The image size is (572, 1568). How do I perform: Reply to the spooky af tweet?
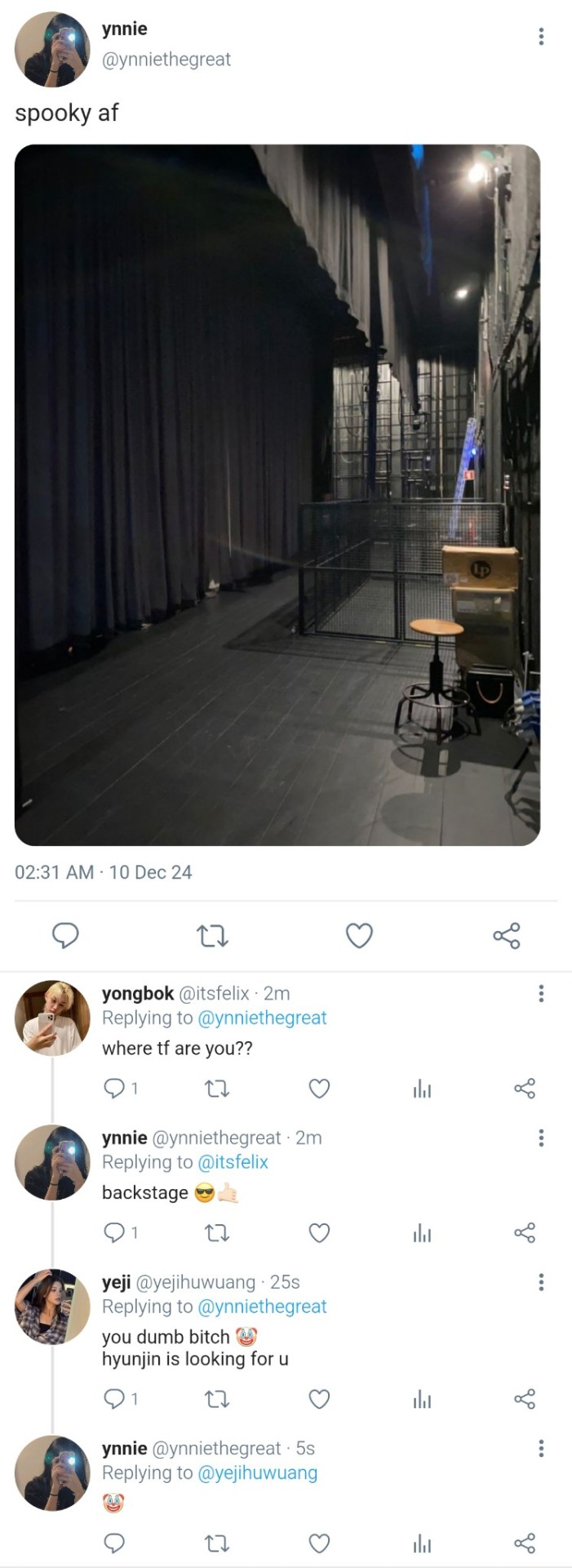coord(65,935)
